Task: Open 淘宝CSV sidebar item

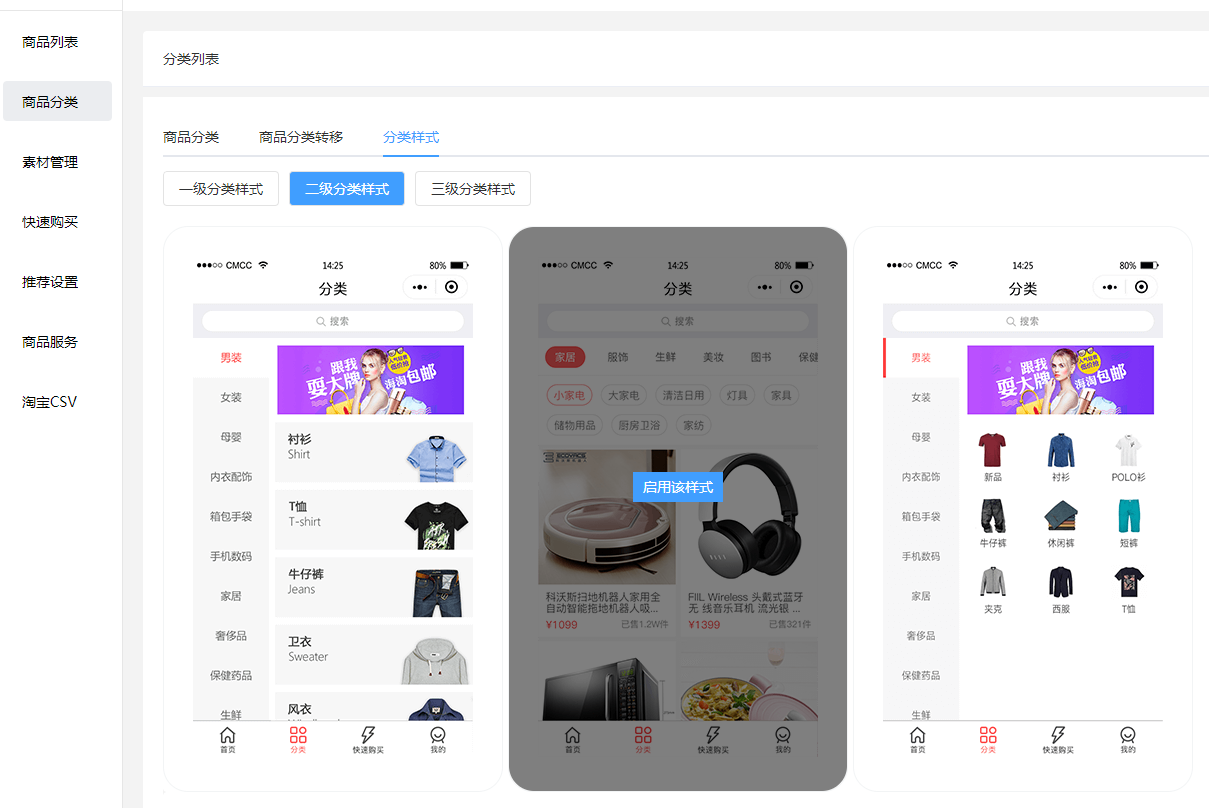Action: pos(50,402)
